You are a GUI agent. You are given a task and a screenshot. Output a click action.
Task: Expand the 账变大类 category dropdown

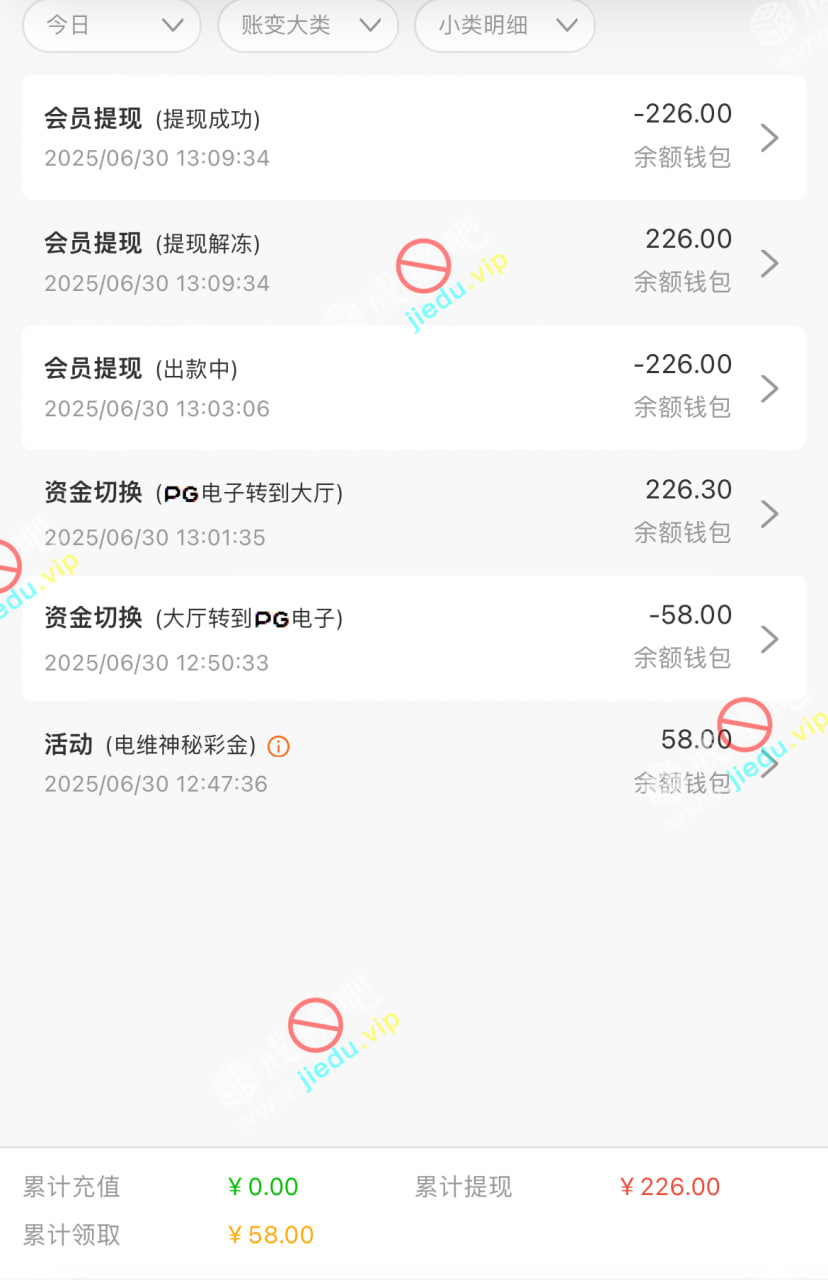(x=307, y=26)
